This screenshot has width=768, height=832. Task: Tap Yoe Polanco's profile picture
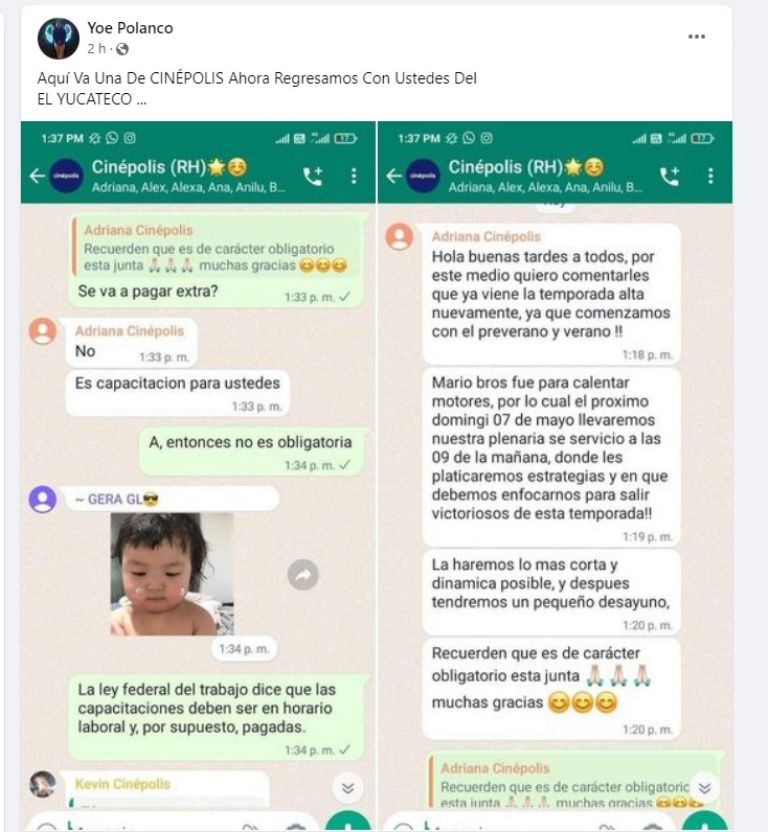58,39
